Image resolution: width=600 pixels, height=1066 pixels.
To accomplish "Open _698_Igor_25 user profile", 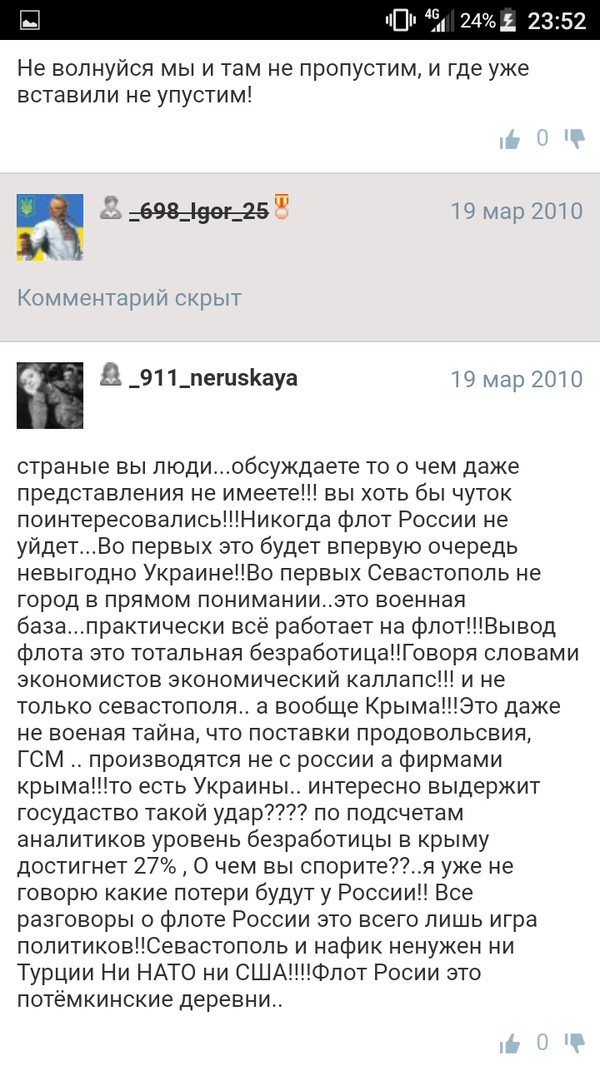I will tap(199, 210).
